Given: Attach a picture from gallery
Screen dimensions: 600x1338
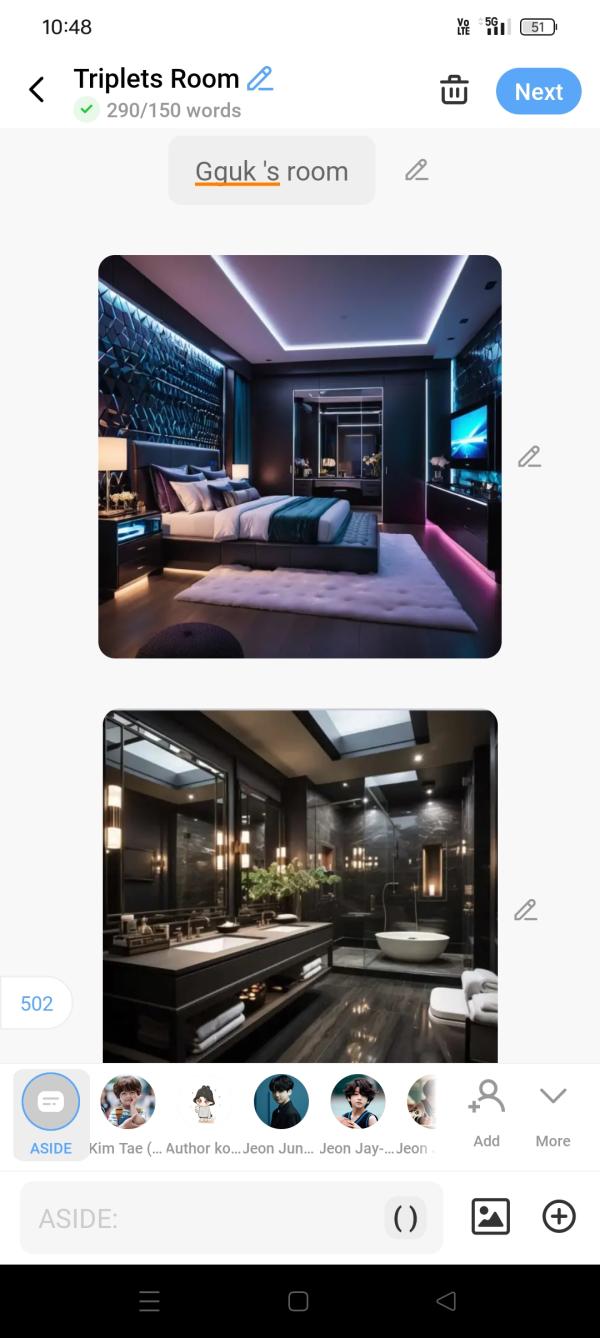Looking at the screenshot, I should pos(490,1217).
